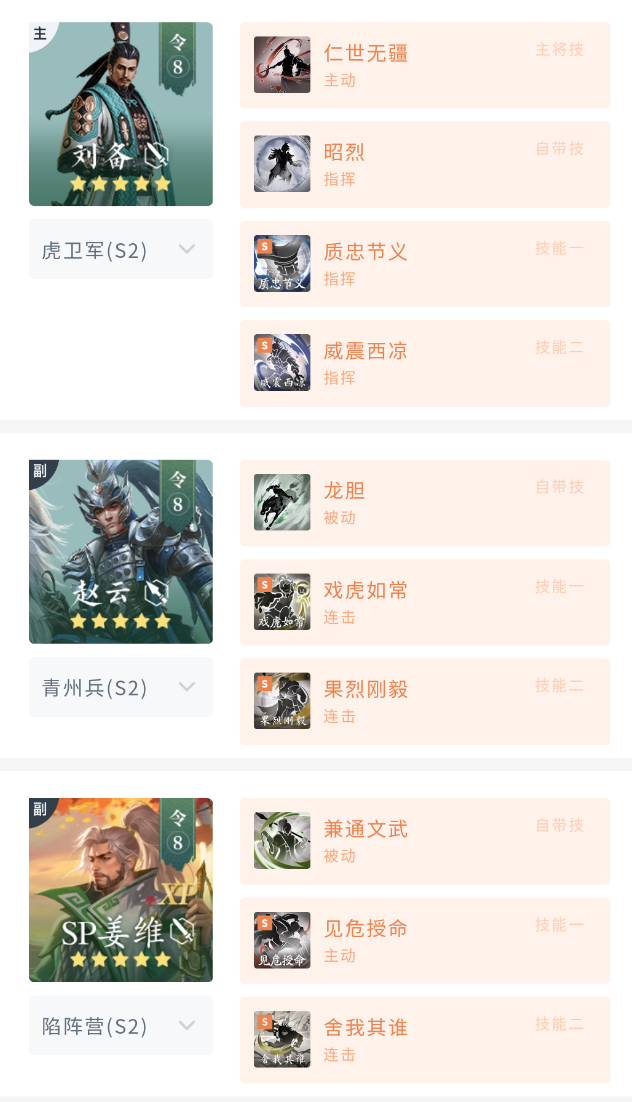
Task: Open the 戏虎如常 skill row
Action: point(425,602)
